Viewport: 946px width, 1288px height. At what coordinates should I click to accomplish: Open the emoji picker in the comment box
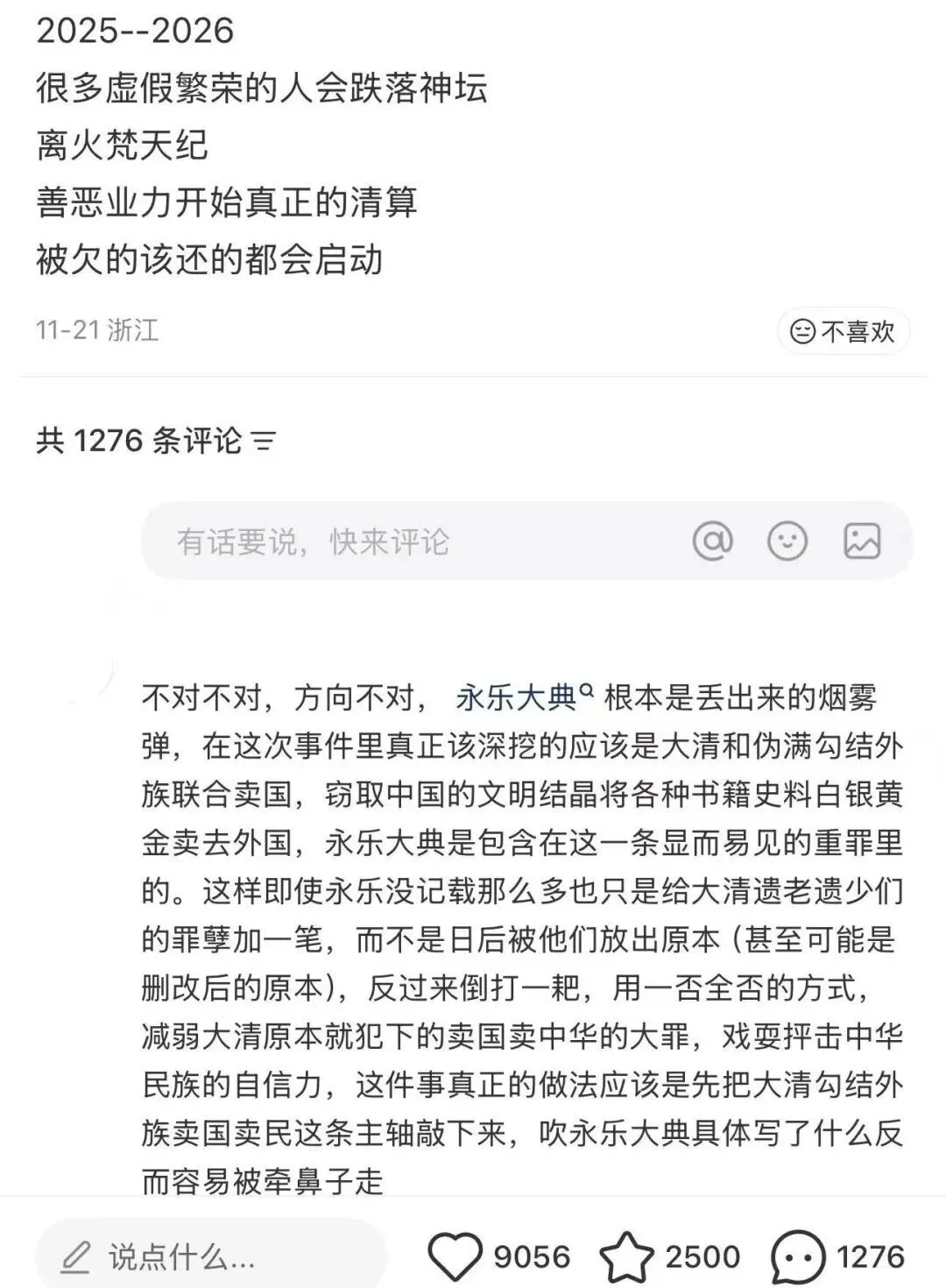coord(787,541)
